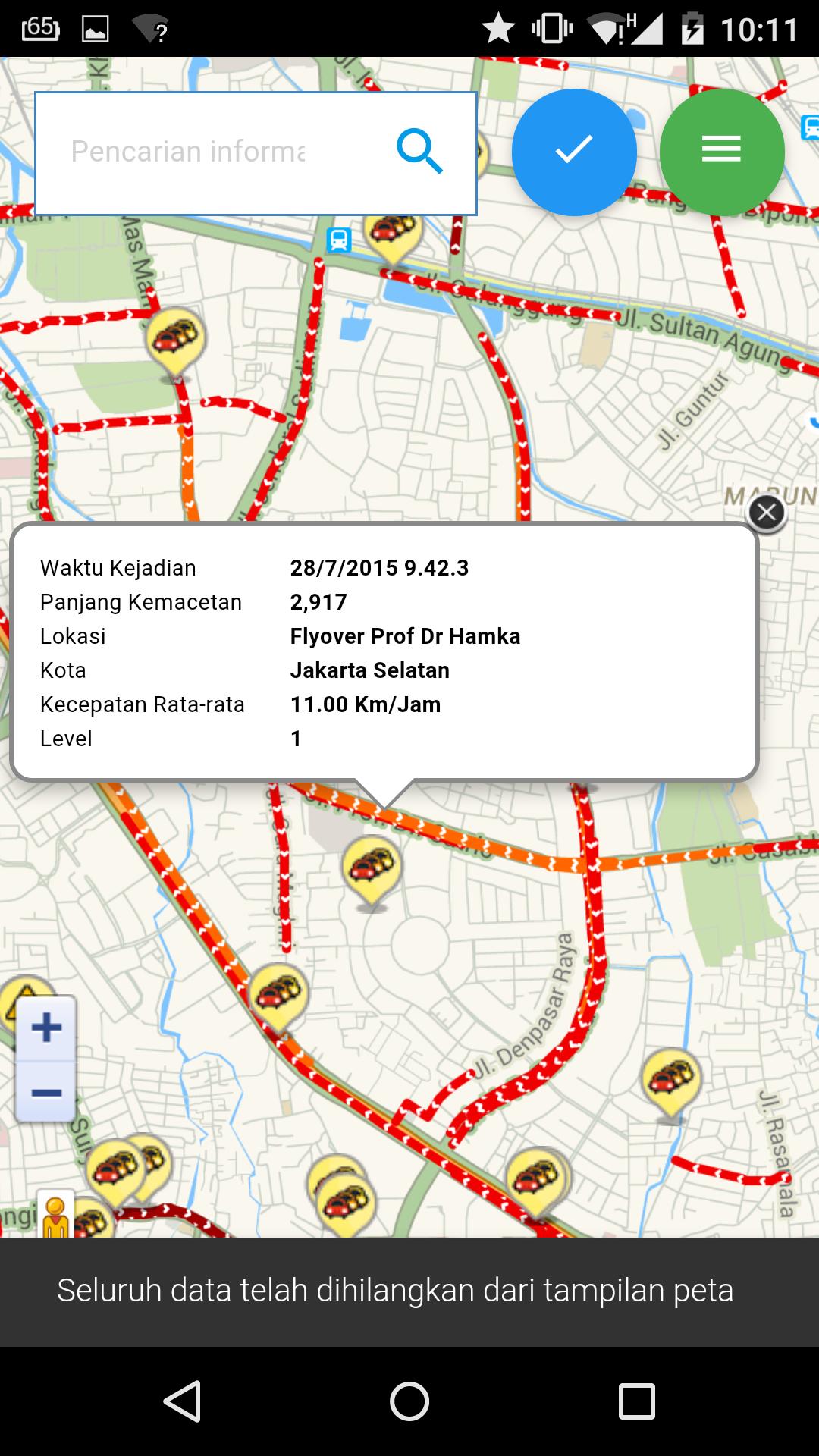819x1456 pixels.
Task: Expand the traffic incident popup details
Action: click(385, 652)
